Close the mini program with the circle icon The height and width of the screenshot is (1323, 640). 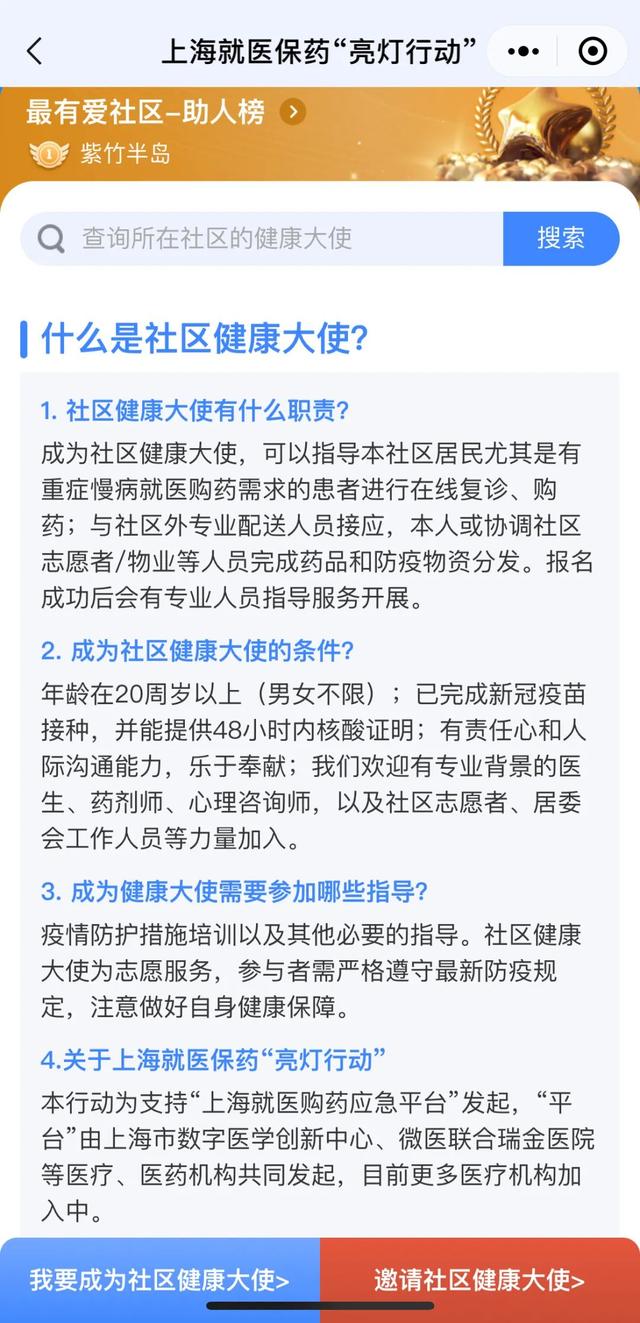(x=593, y=51)
